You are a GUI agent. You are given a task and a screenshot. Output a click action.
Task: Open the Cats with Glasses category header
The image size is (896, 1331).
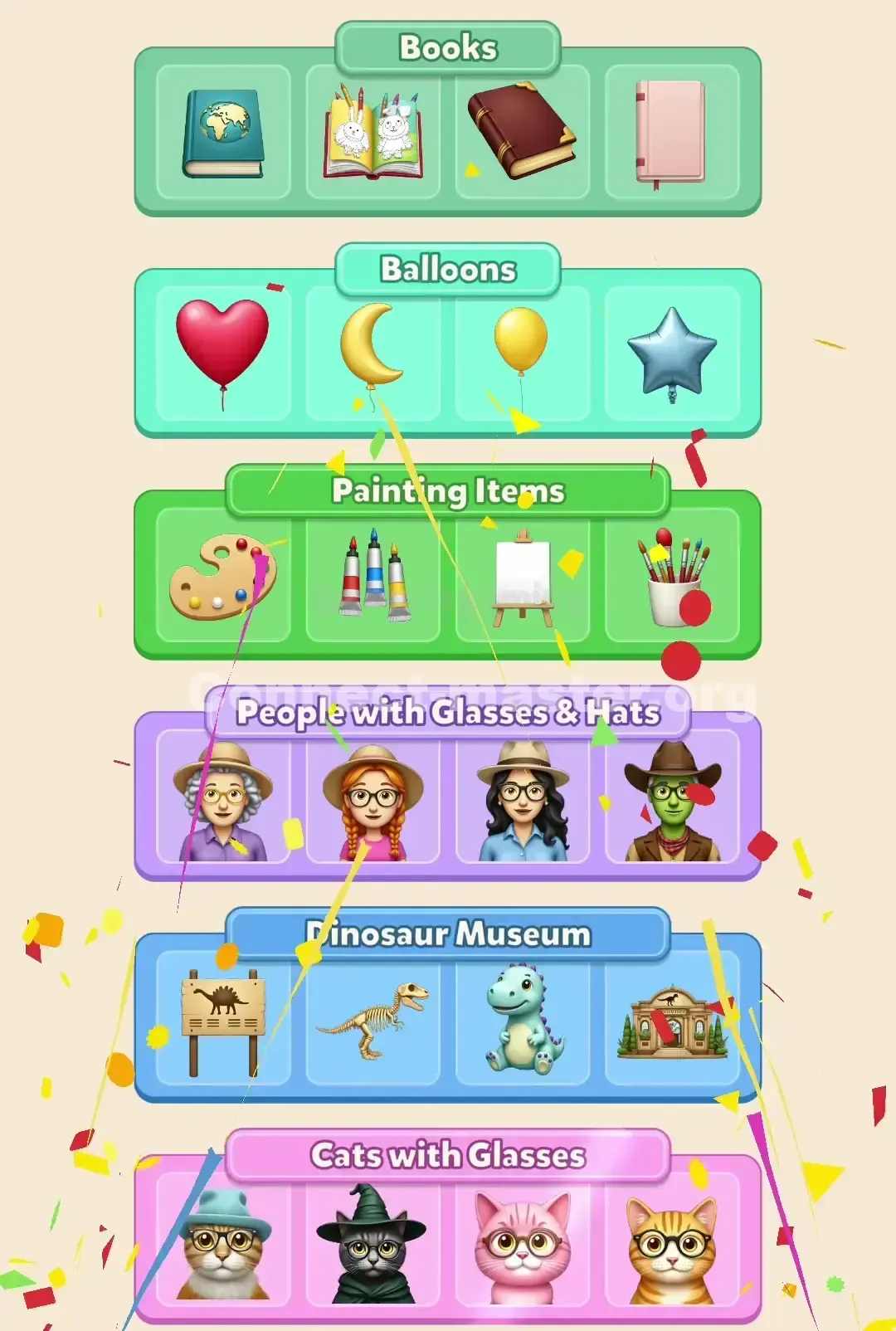(448, 1155)
